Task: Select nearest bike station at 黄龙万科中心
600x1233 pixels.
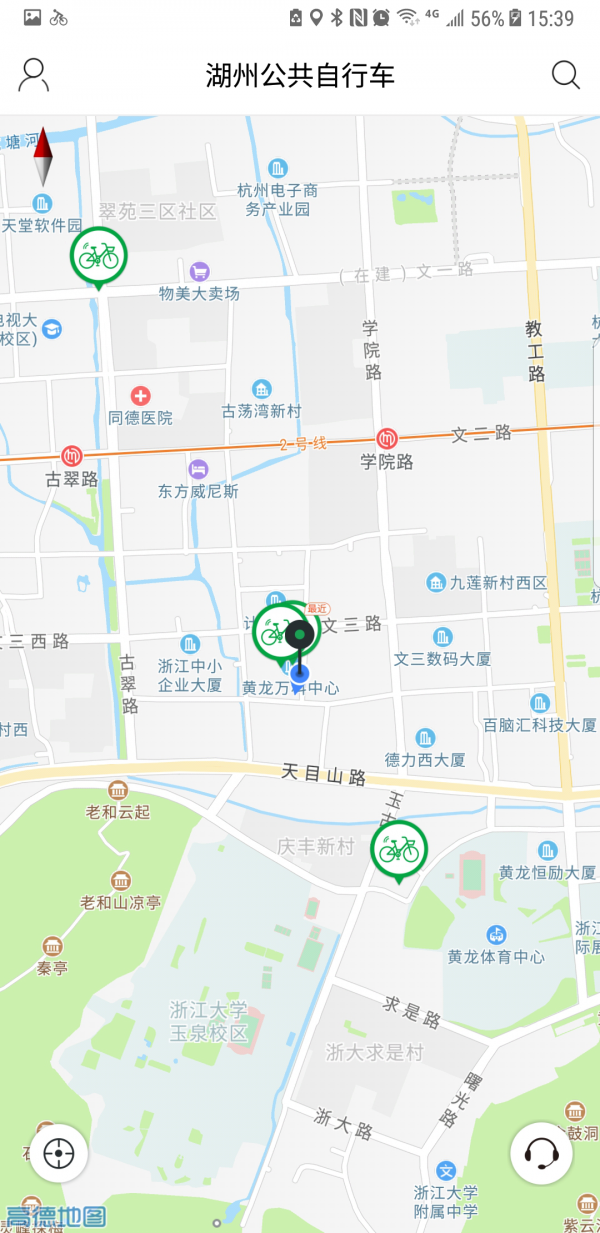Action: tap(273, 632)
